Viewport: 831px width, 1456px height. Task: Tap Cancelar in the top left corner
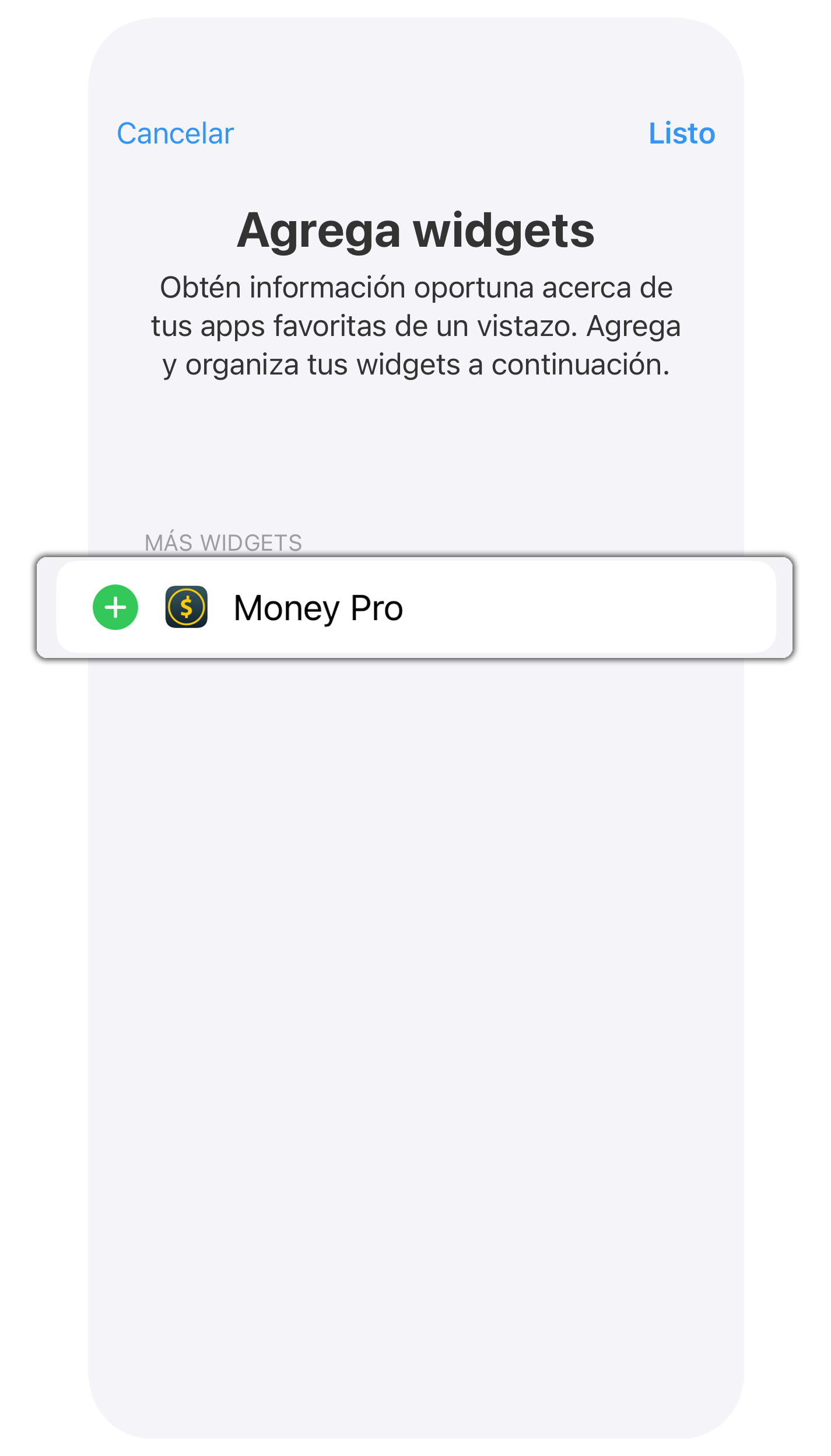pos(174,134)
